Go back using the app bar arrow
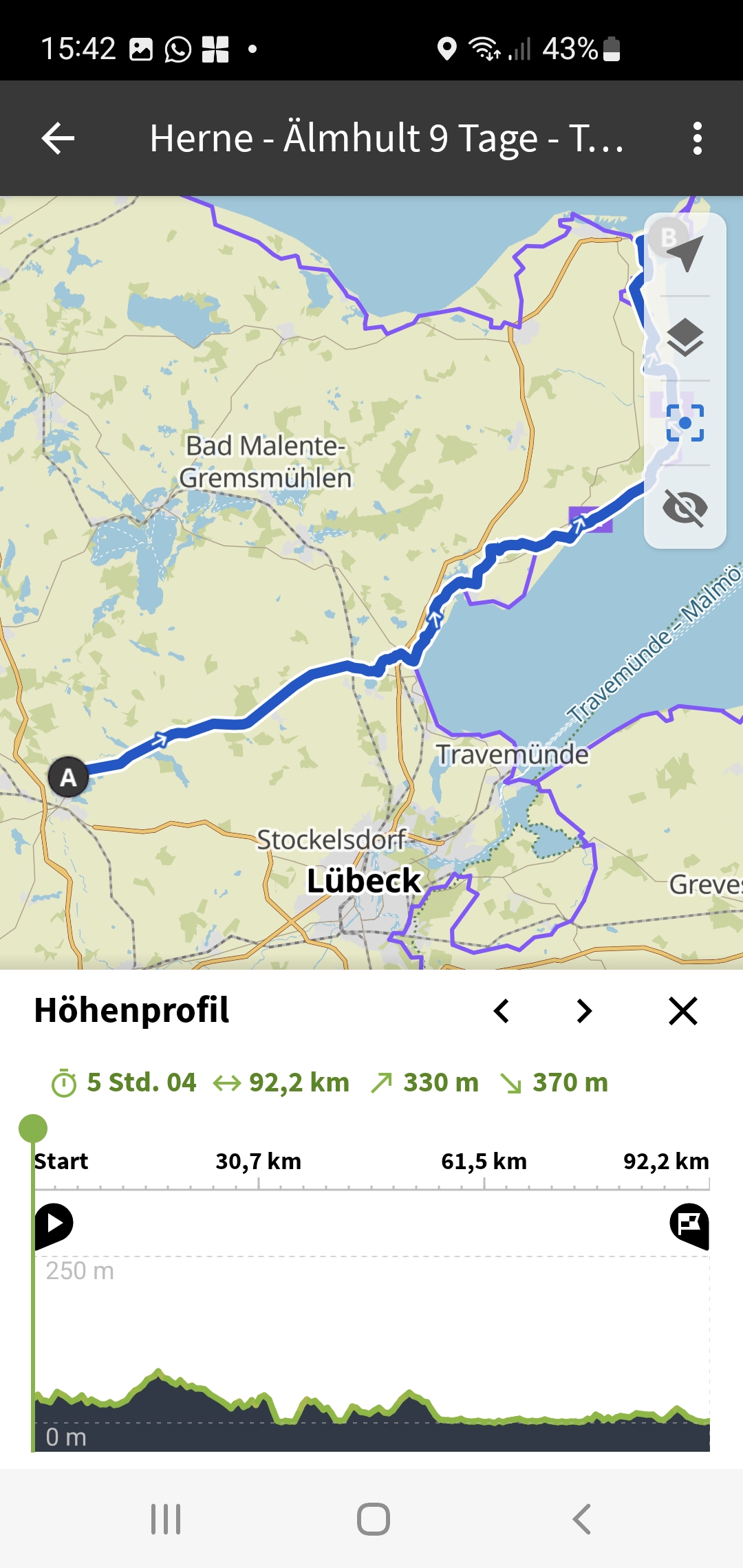Image resolution: width=743 pixels, height=1568 pixels. click(58, 138)
